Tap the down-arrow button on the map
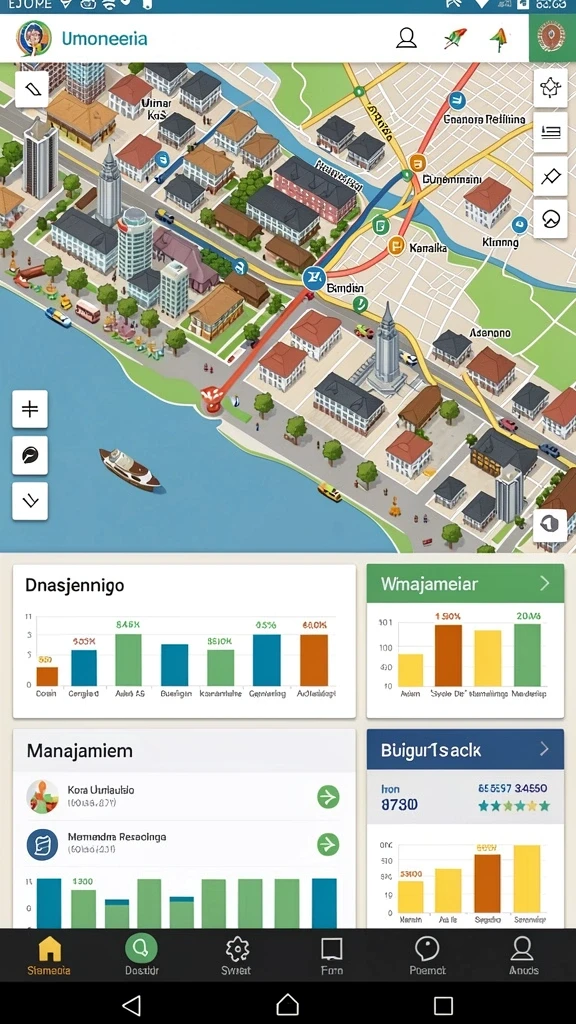 coord(30,501)
